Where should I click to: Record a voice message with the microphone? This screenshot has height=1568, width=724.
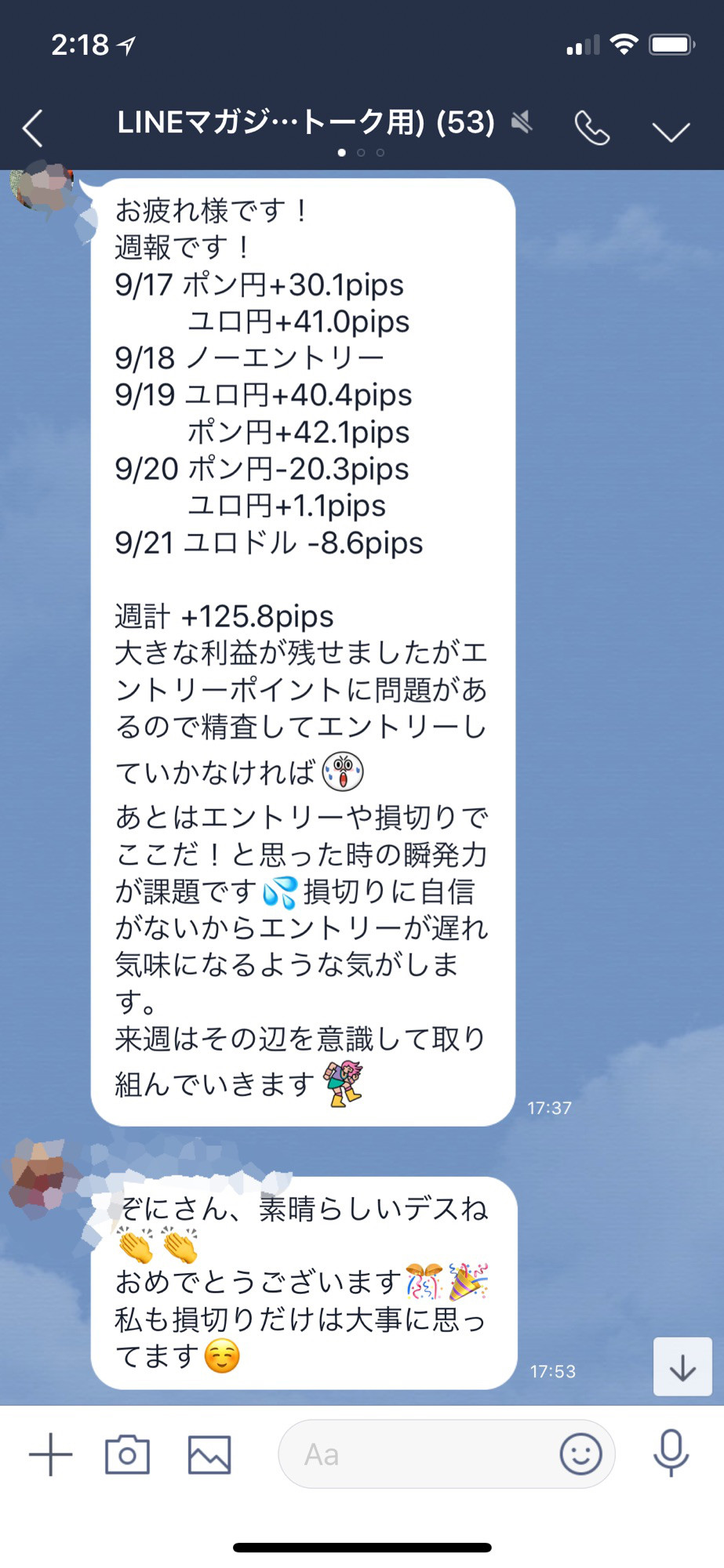671,1453
